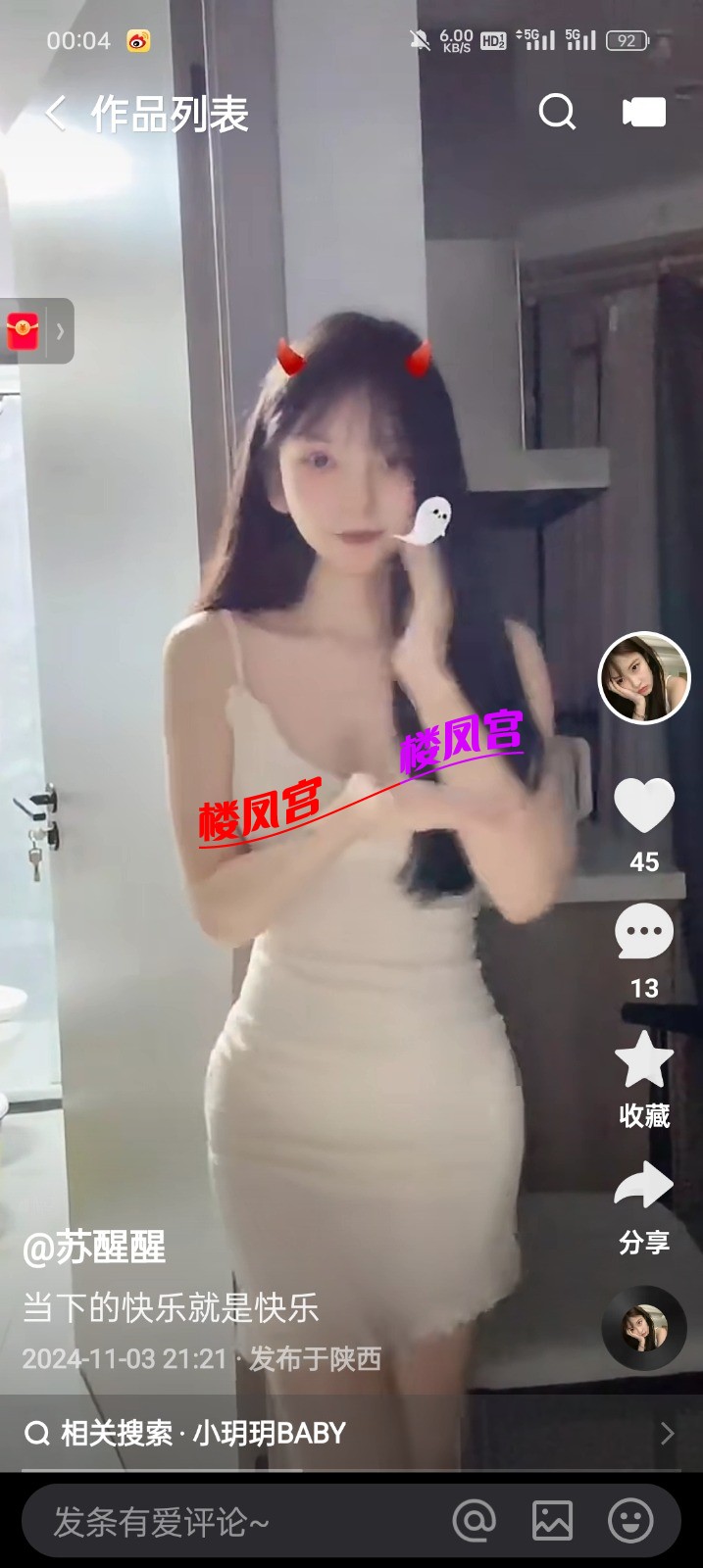
Task: Mention someone with the @ icon
Action: 476,1521
